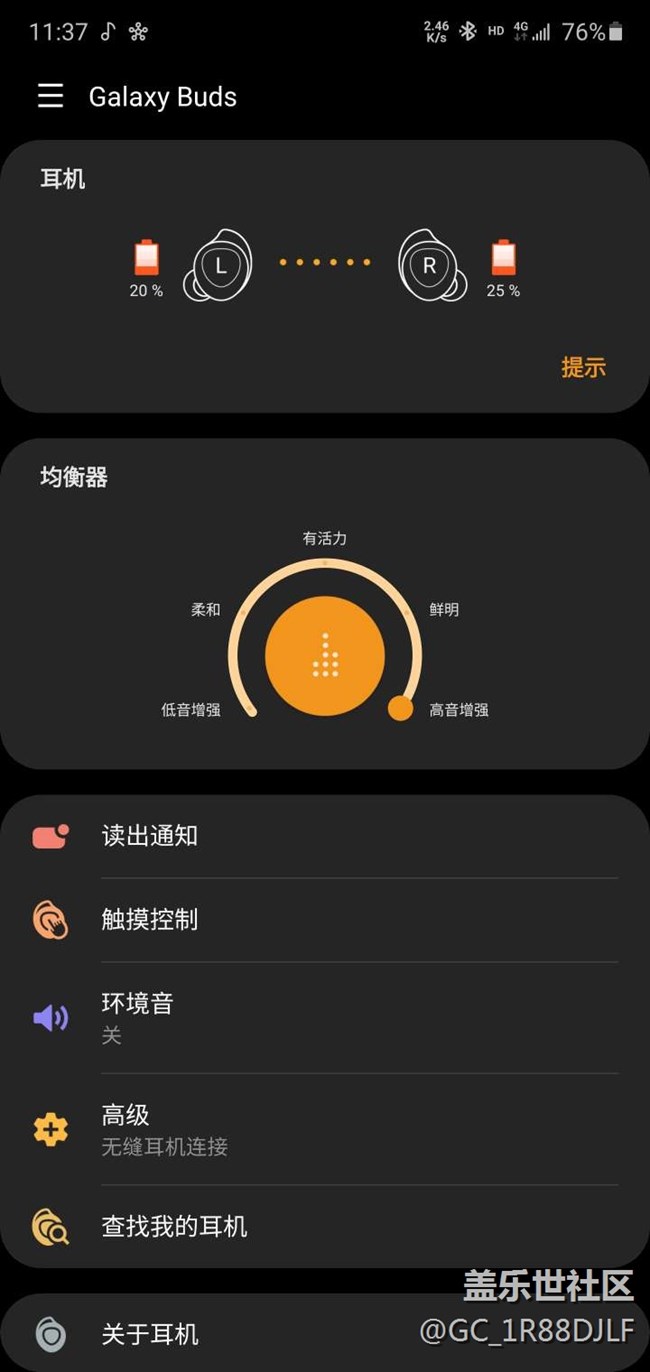Open the 环境音 setting
The width and height of the screenshot is (650, 1372).
tap(325, 1018)
